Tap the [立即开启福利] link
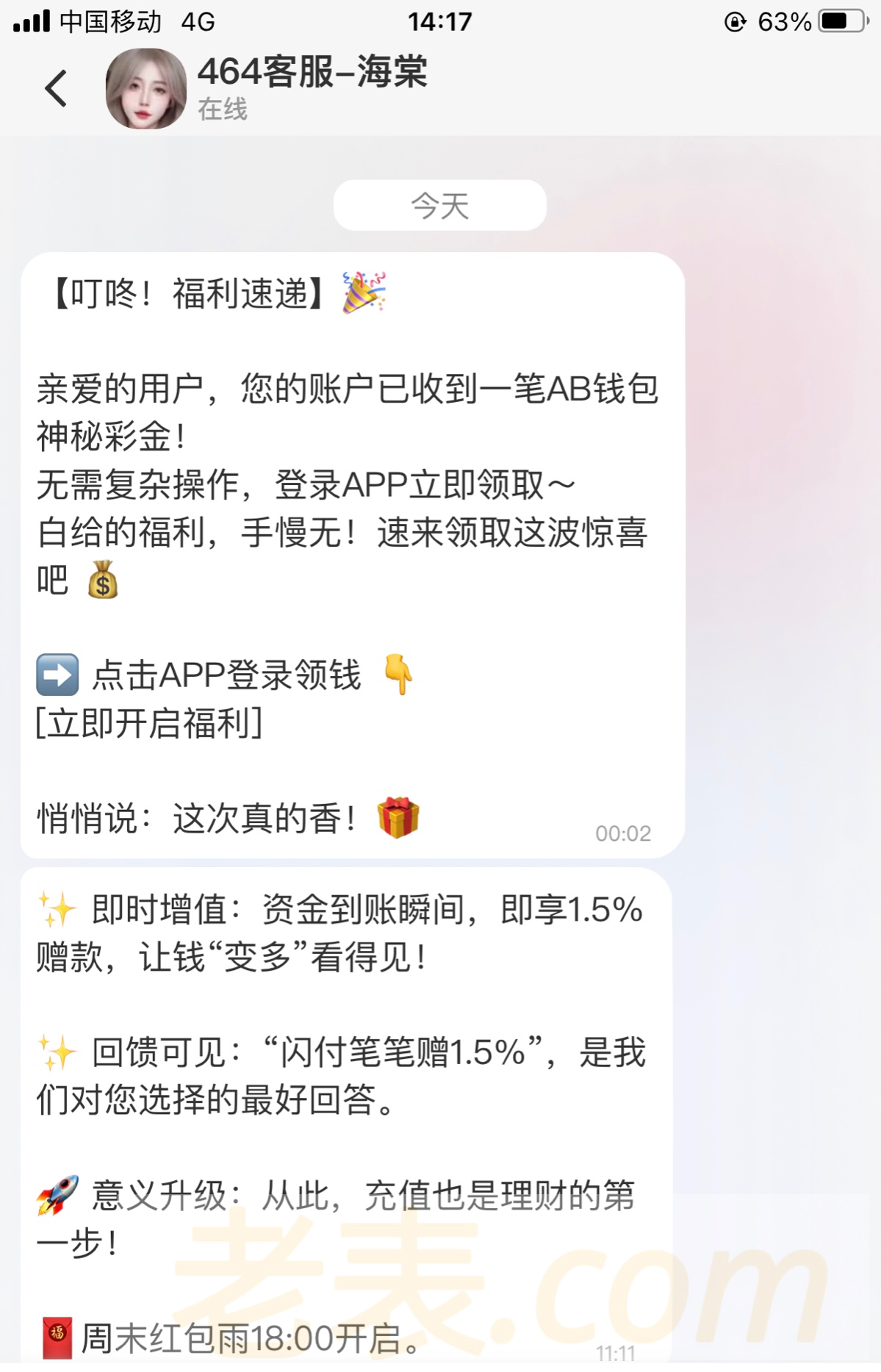Viewport: 881px width, 1372px height. click(x=149, y=723)
